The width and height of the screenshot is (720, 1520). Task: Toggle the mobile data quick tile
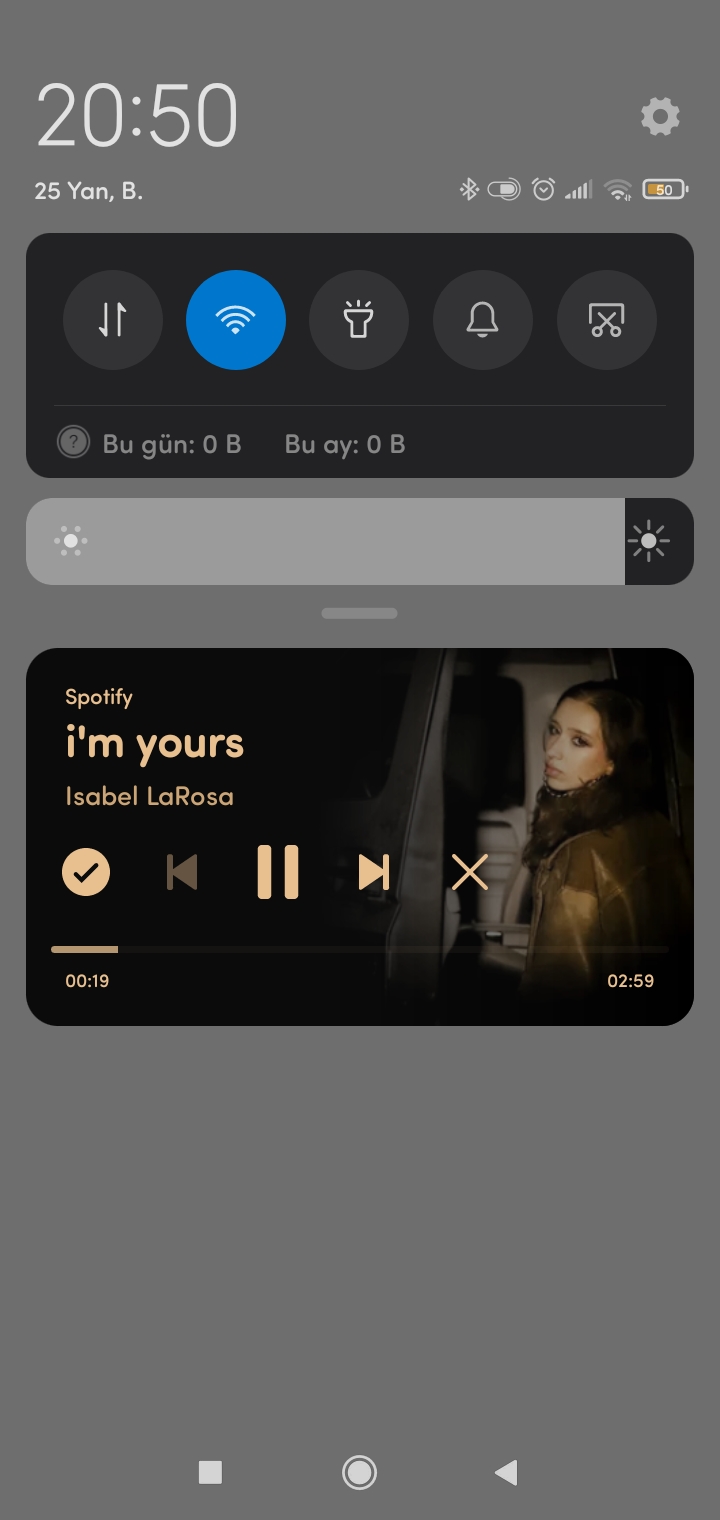coord(113,320)
